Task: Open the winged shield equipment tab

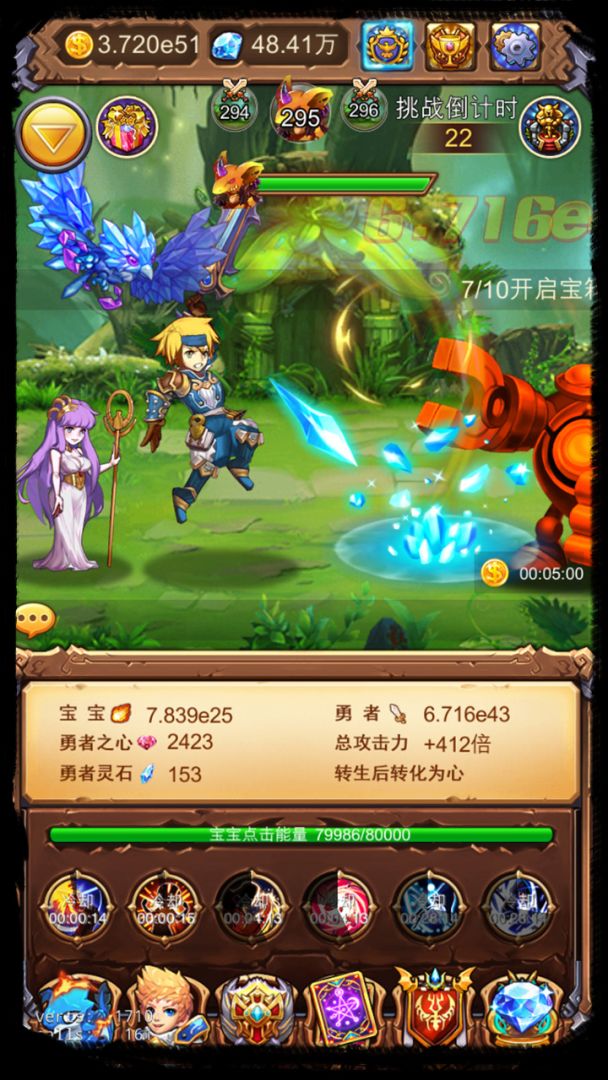Action: pos(255,1008)
